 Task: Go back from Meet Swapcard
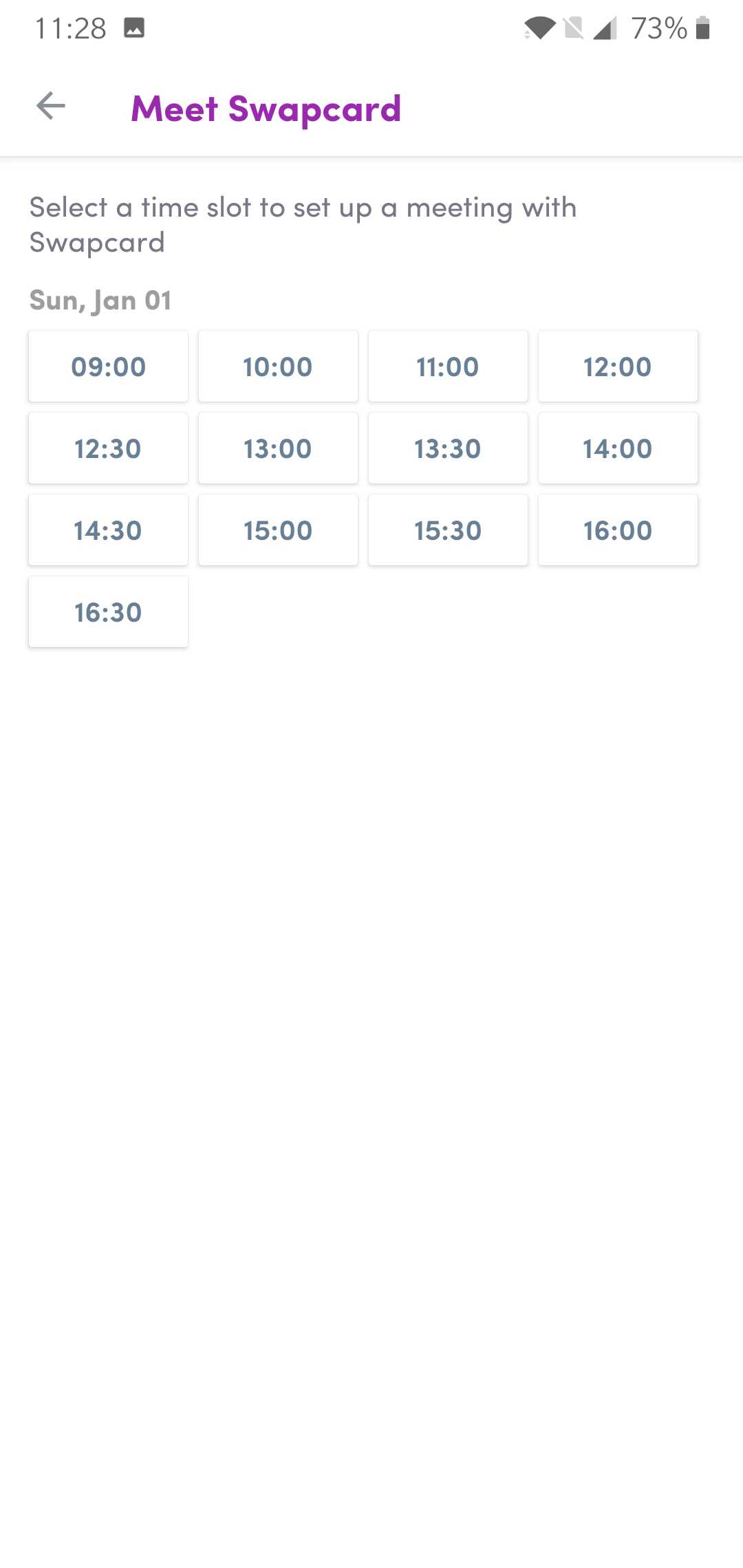pos(51,106)
